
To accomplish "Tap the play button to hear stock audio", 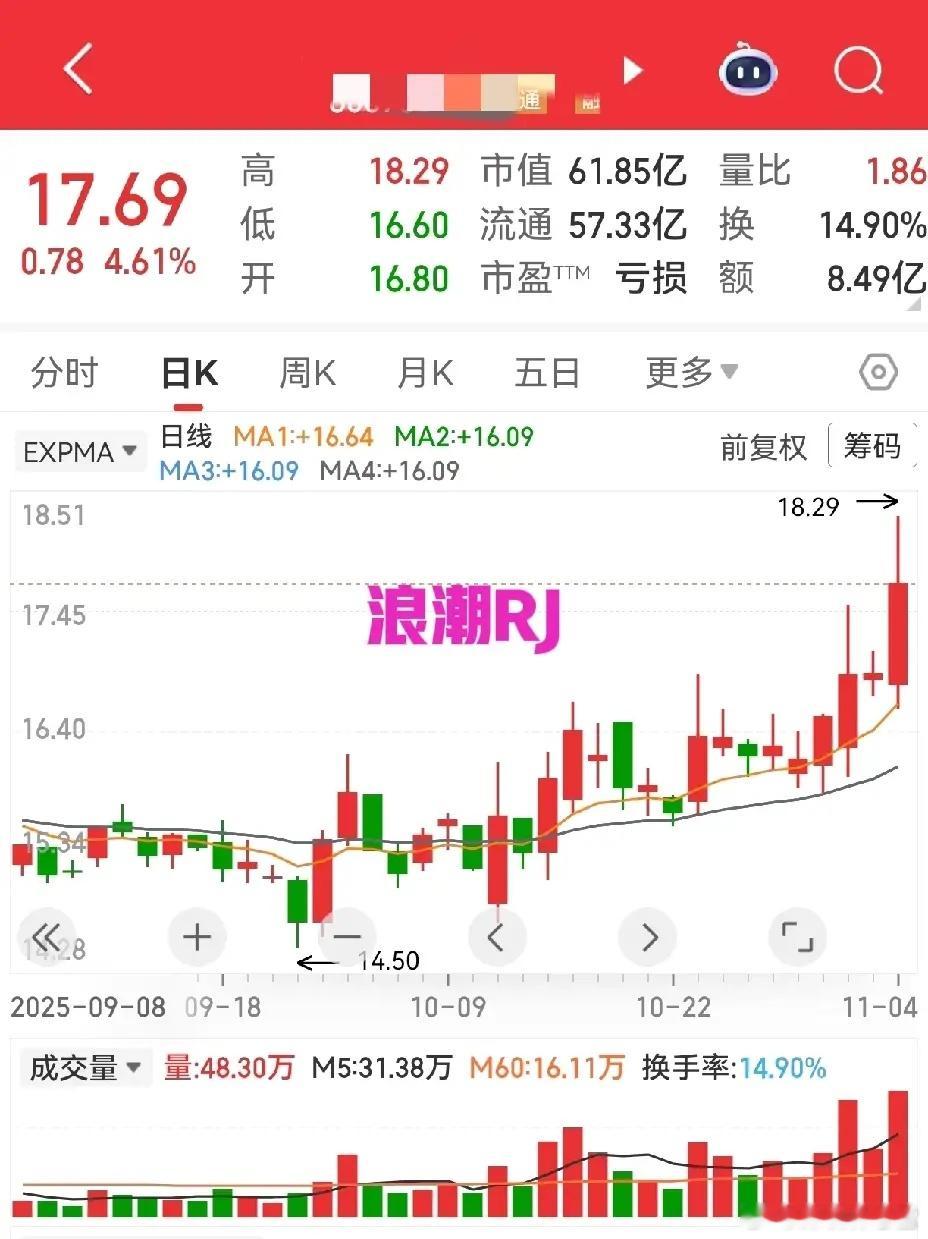I will (631, 71).
